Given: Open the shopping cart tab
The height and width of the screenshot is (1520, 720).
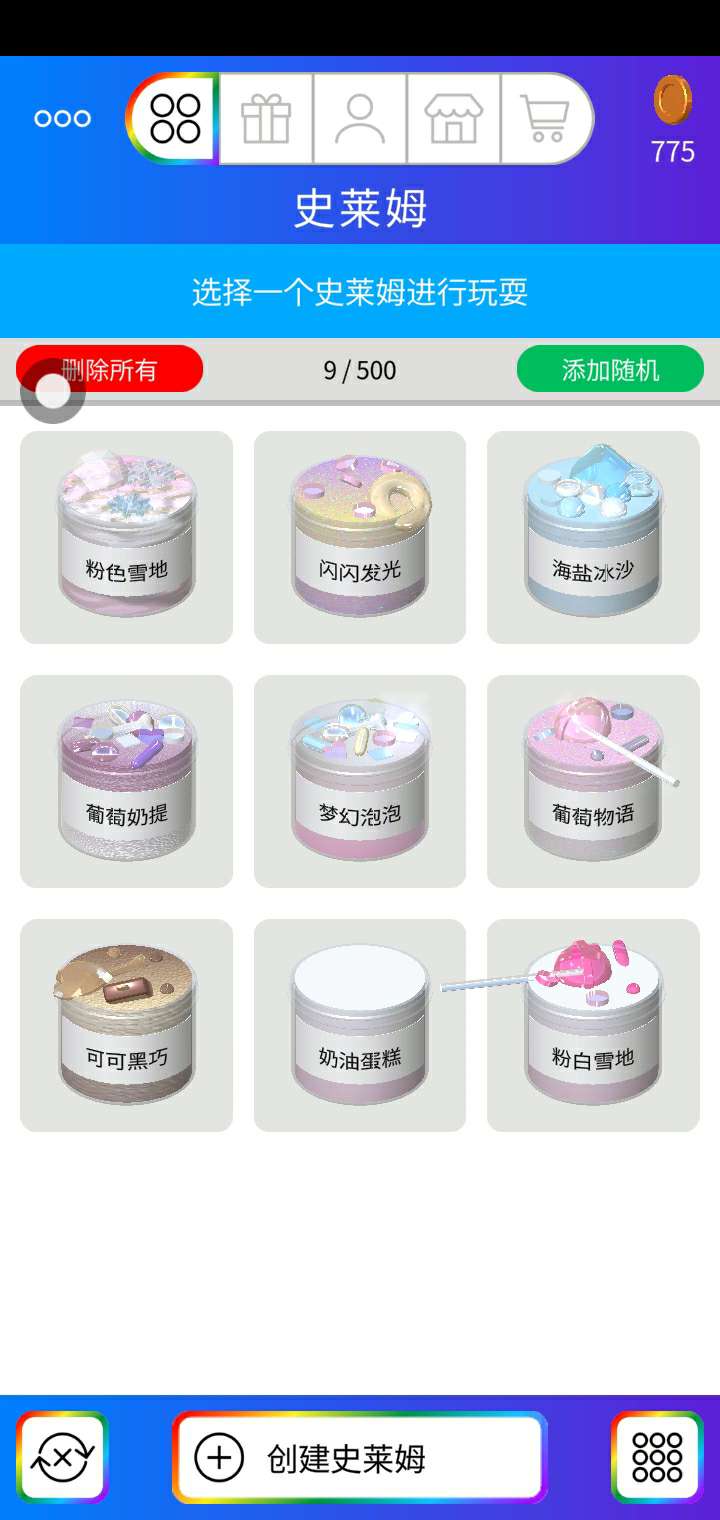Looking at the screenshot, I should click(x=546, y=118).
